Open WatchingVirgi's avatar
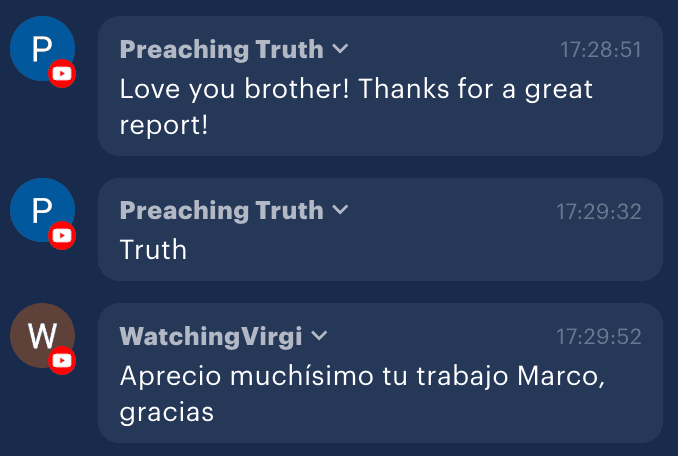Screen dimensions: 678x456 [42, 336]
